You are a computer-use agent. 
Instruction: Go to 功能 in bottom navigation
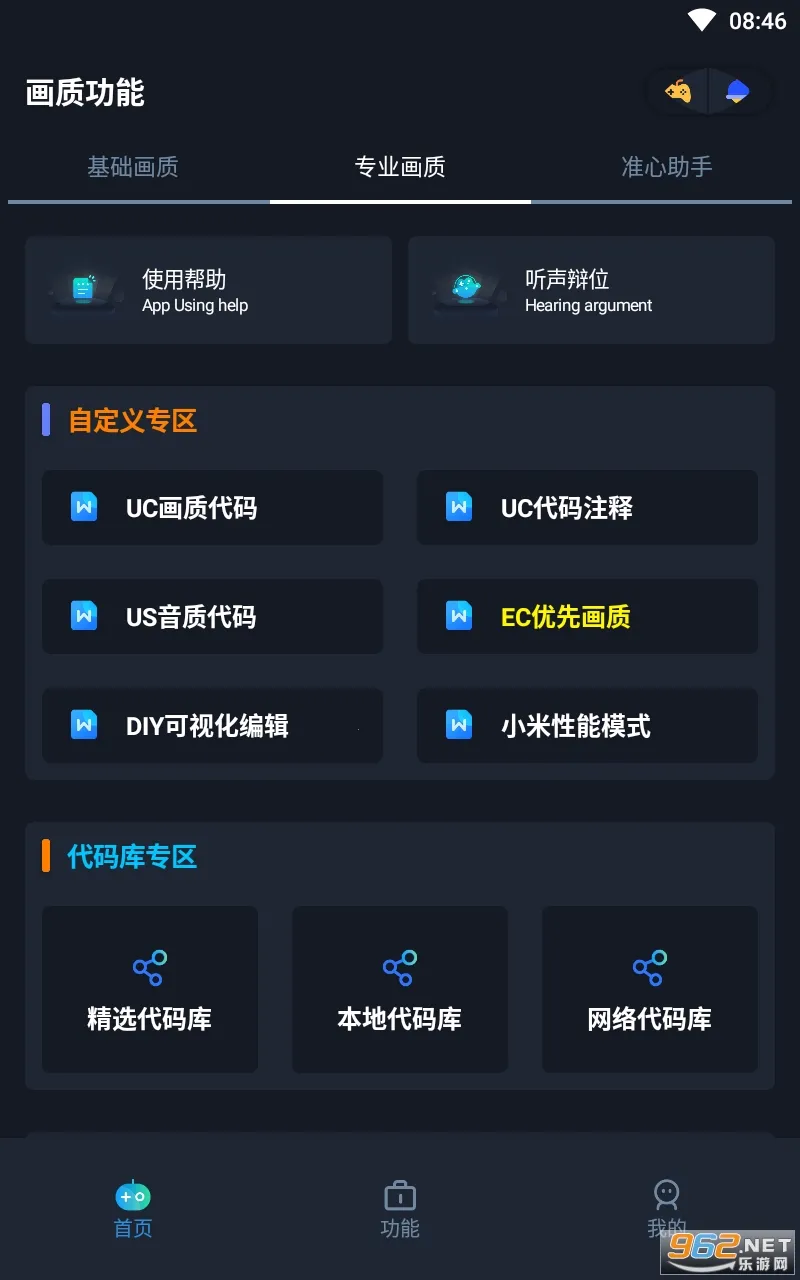pos(399,1207)
